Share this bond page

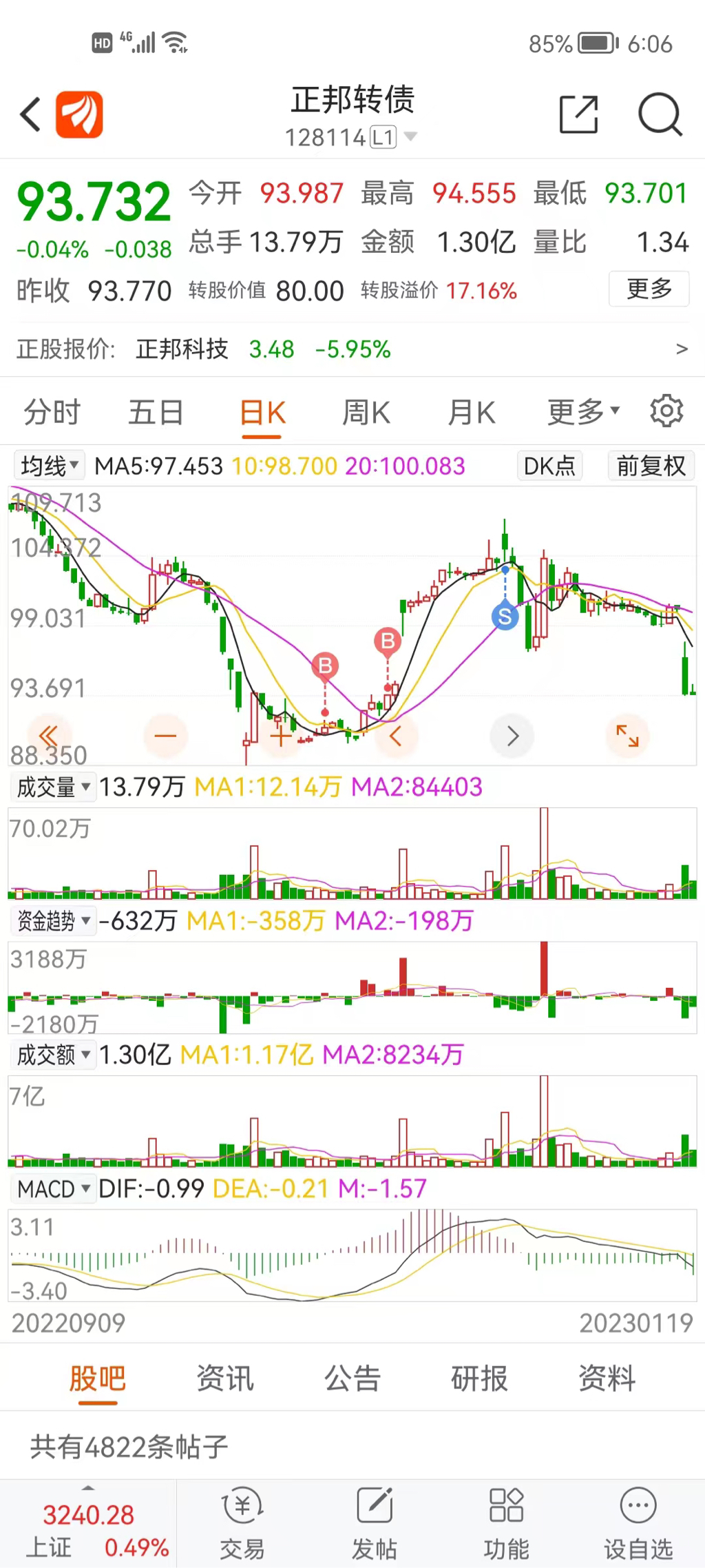click(578, 114)
